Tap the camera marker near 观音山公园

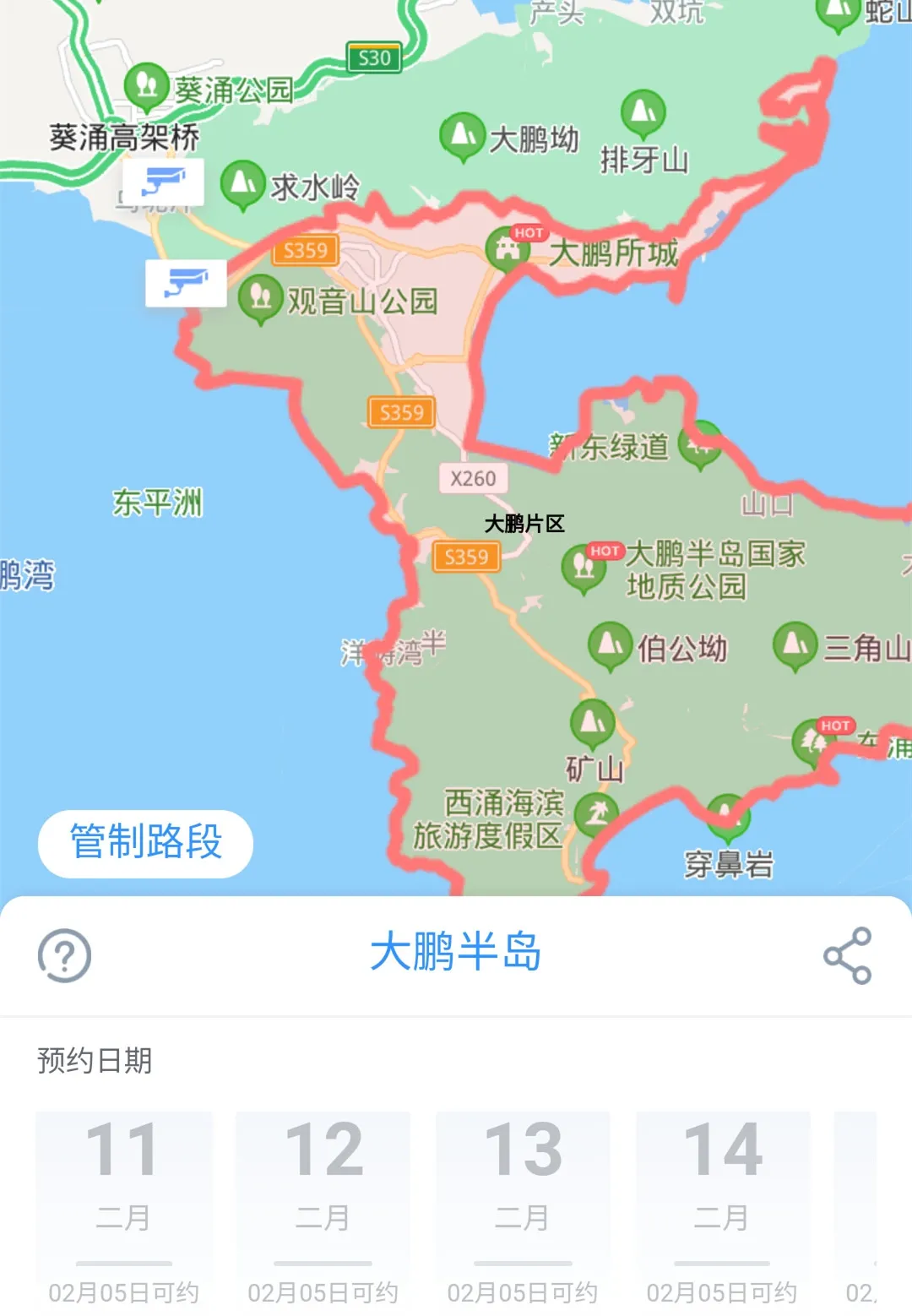tap(186, 283)
